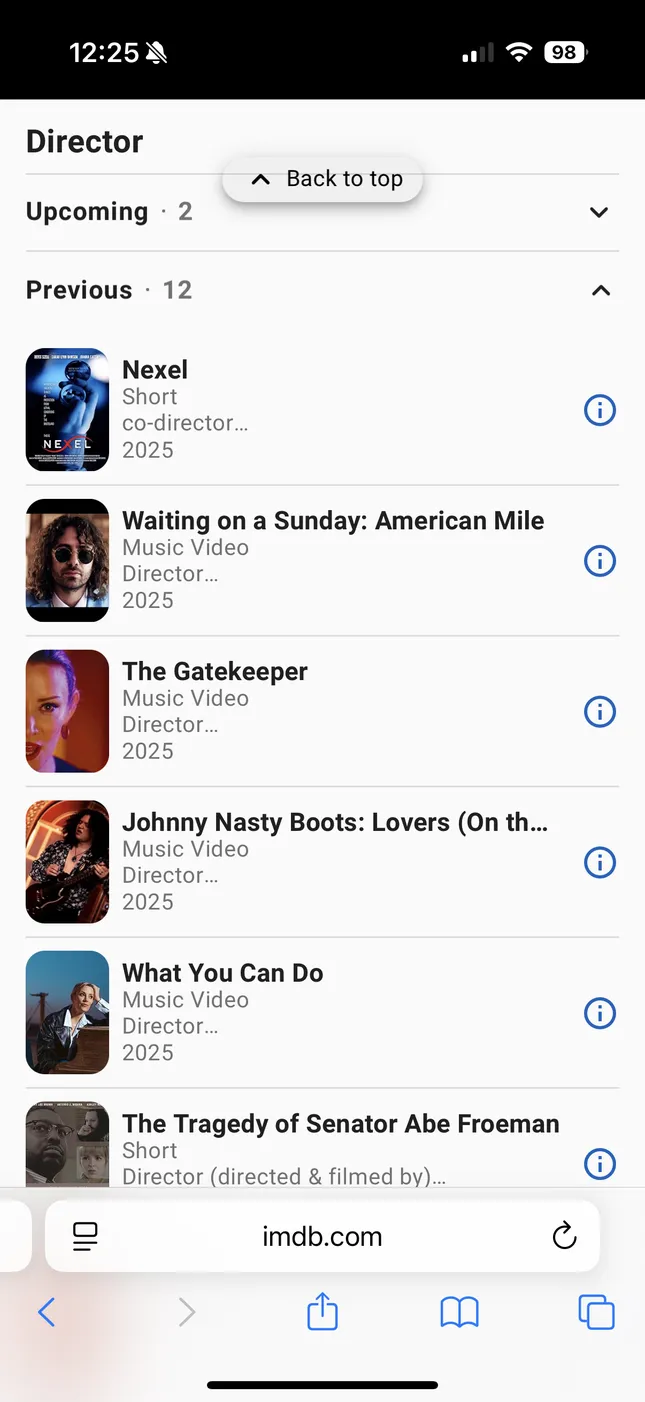645x1402 pixels.
Task: View info for Waiting on a Sunday
Action: pos(599,561)
